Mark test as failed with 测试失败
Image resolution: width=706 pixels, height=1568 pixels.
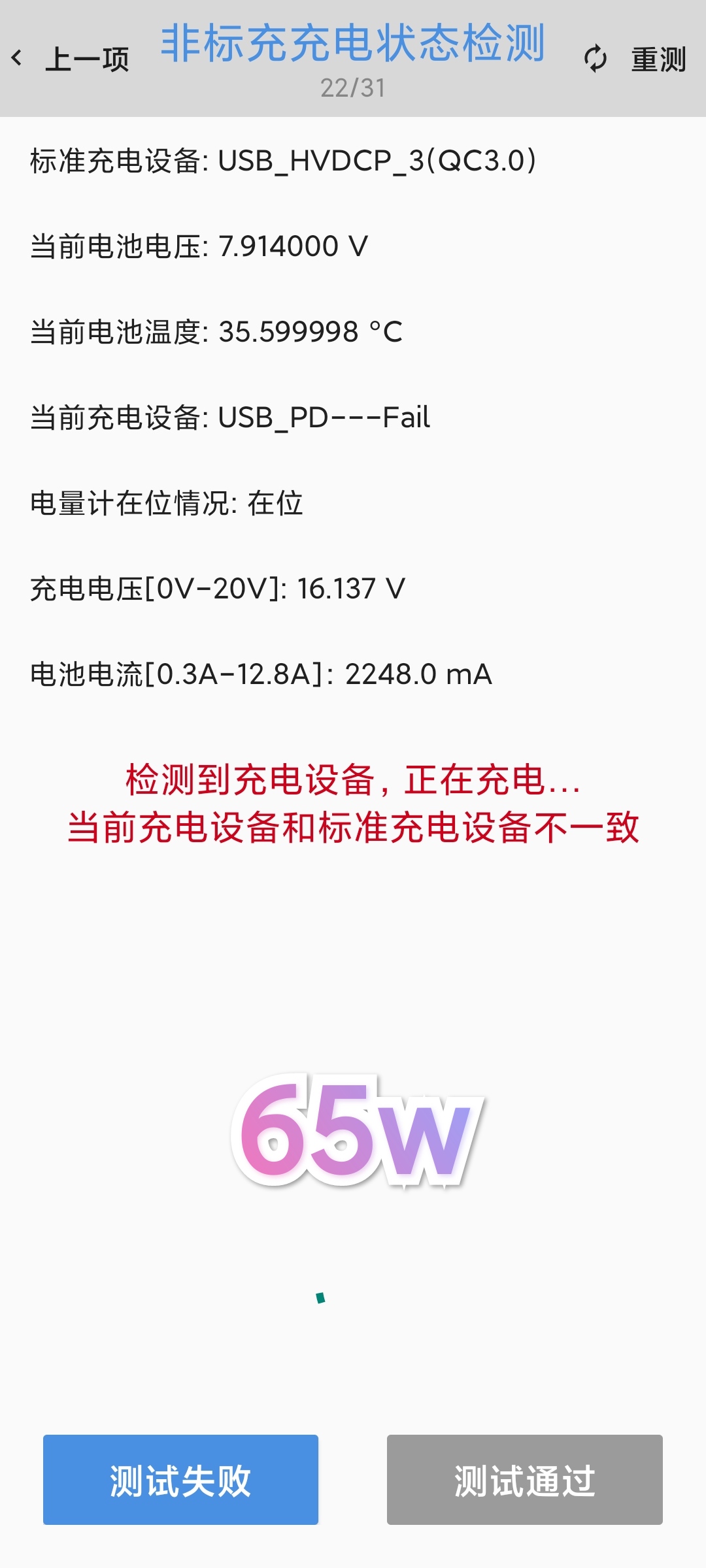(180, 1480)
